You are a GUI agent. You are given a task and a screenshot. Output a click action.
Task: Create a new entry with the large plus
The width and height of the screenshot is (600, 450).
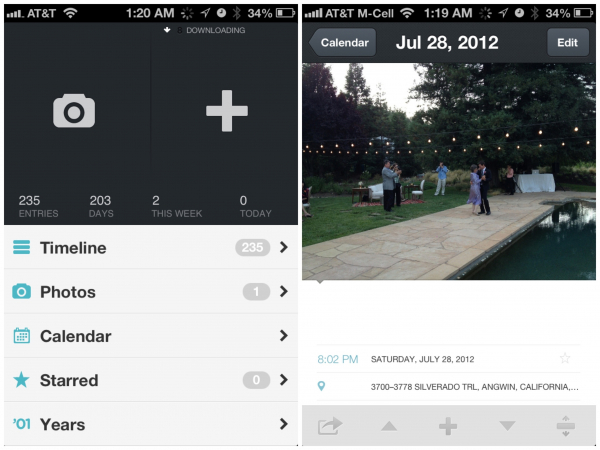pyautogui.click(x=226, y=111)
